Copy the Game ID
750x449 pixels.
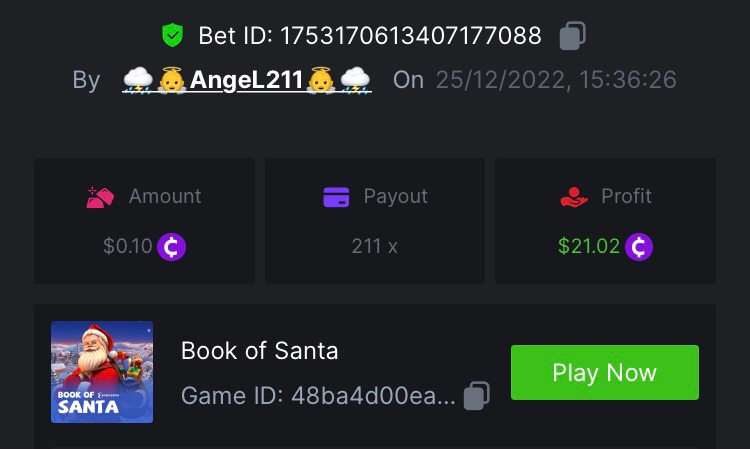478,396
